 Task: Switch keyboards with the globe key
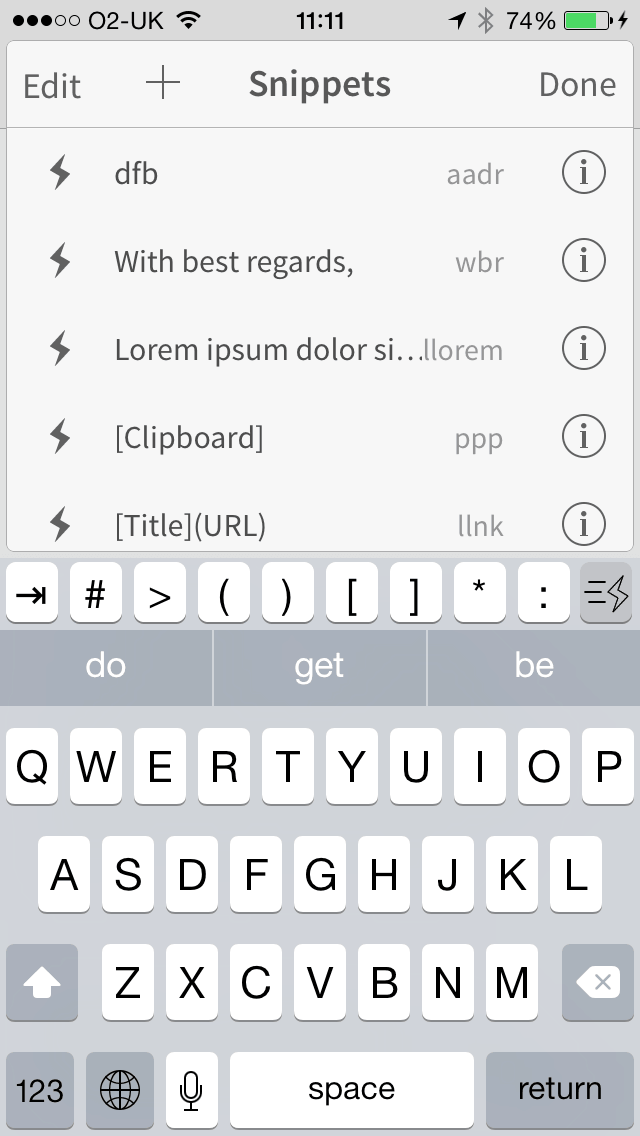click(120, 1090)
